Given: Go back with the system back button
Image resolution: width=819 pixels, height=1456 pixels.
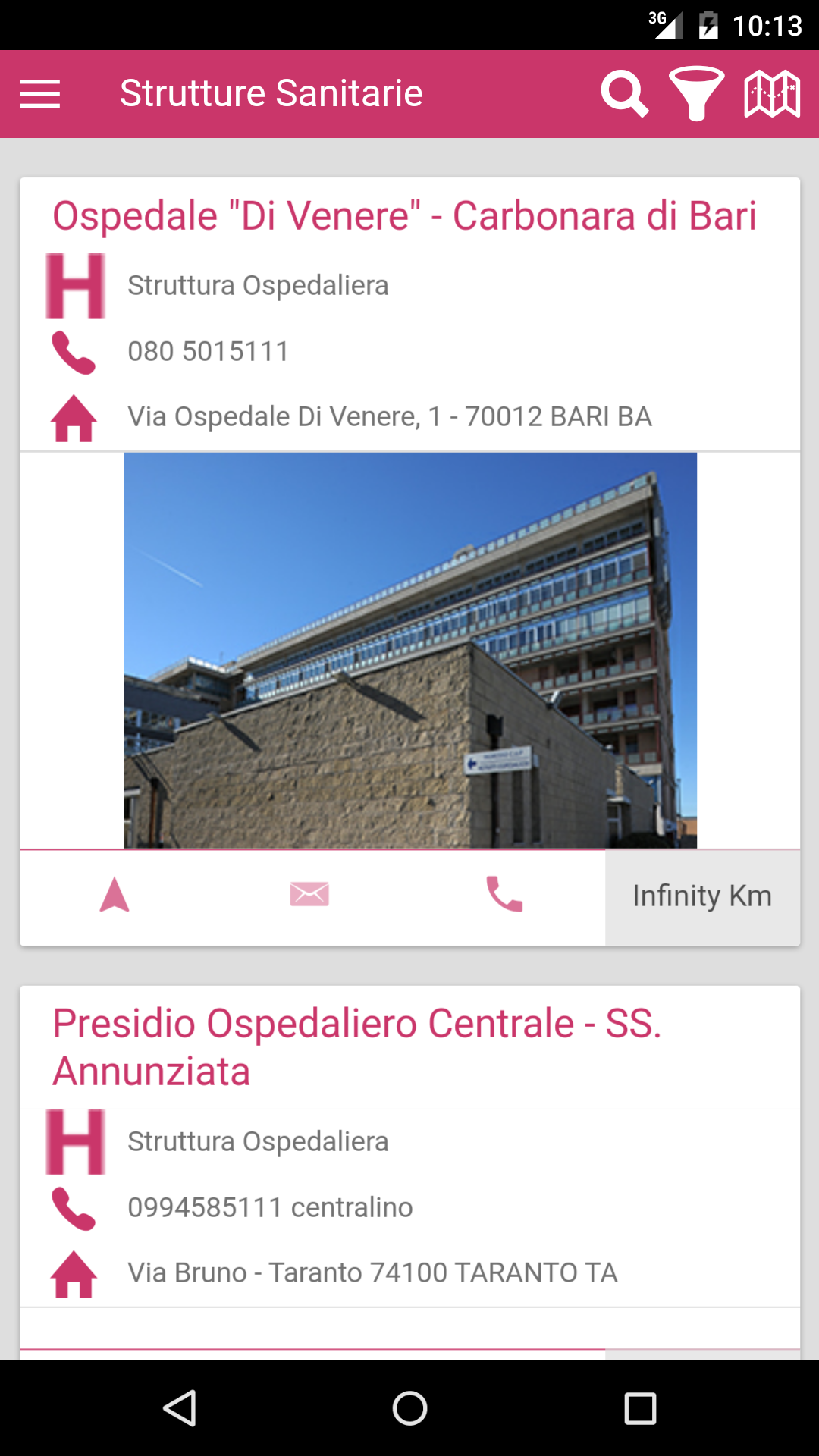Looking at the screenshot, I should 180,1408.
